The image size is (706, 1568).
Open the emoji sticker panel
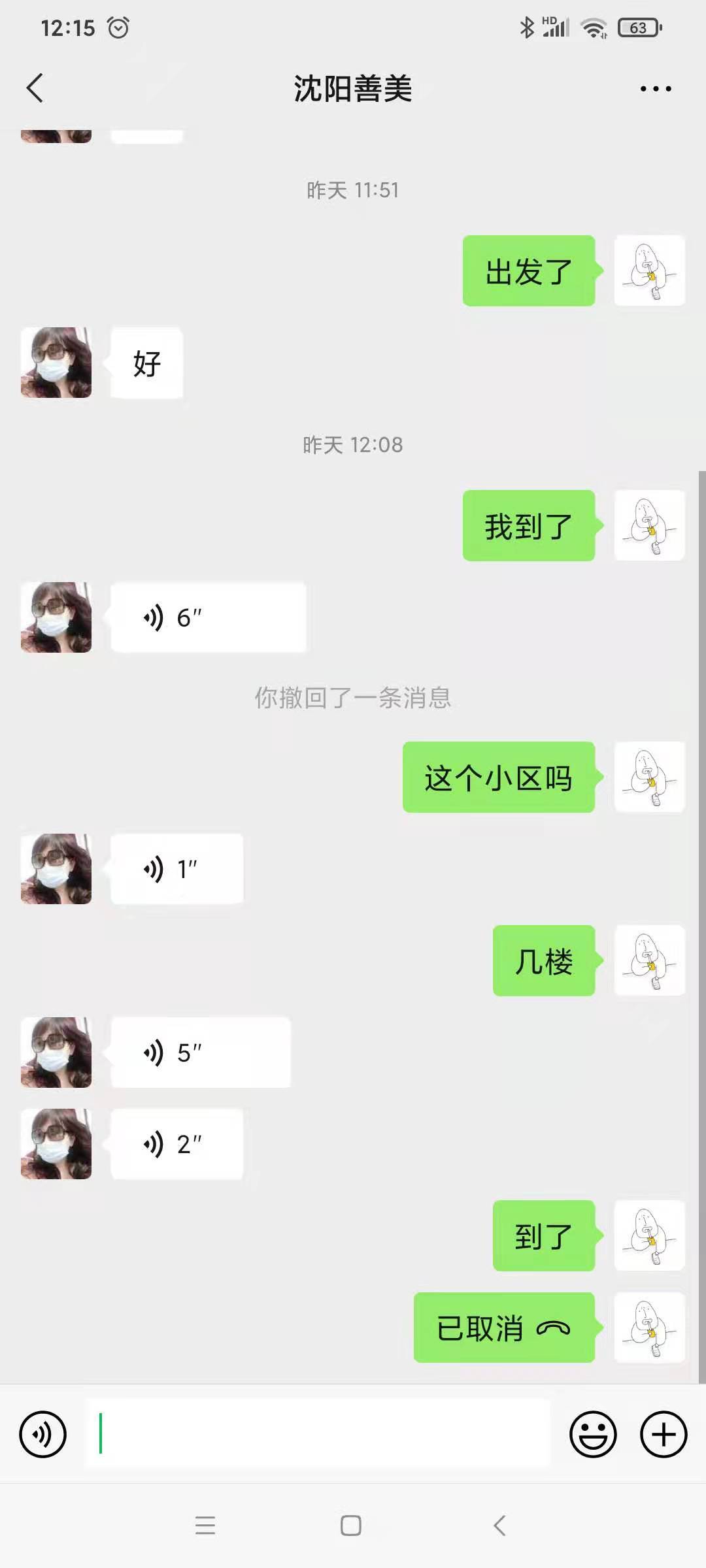[593, 1435]
